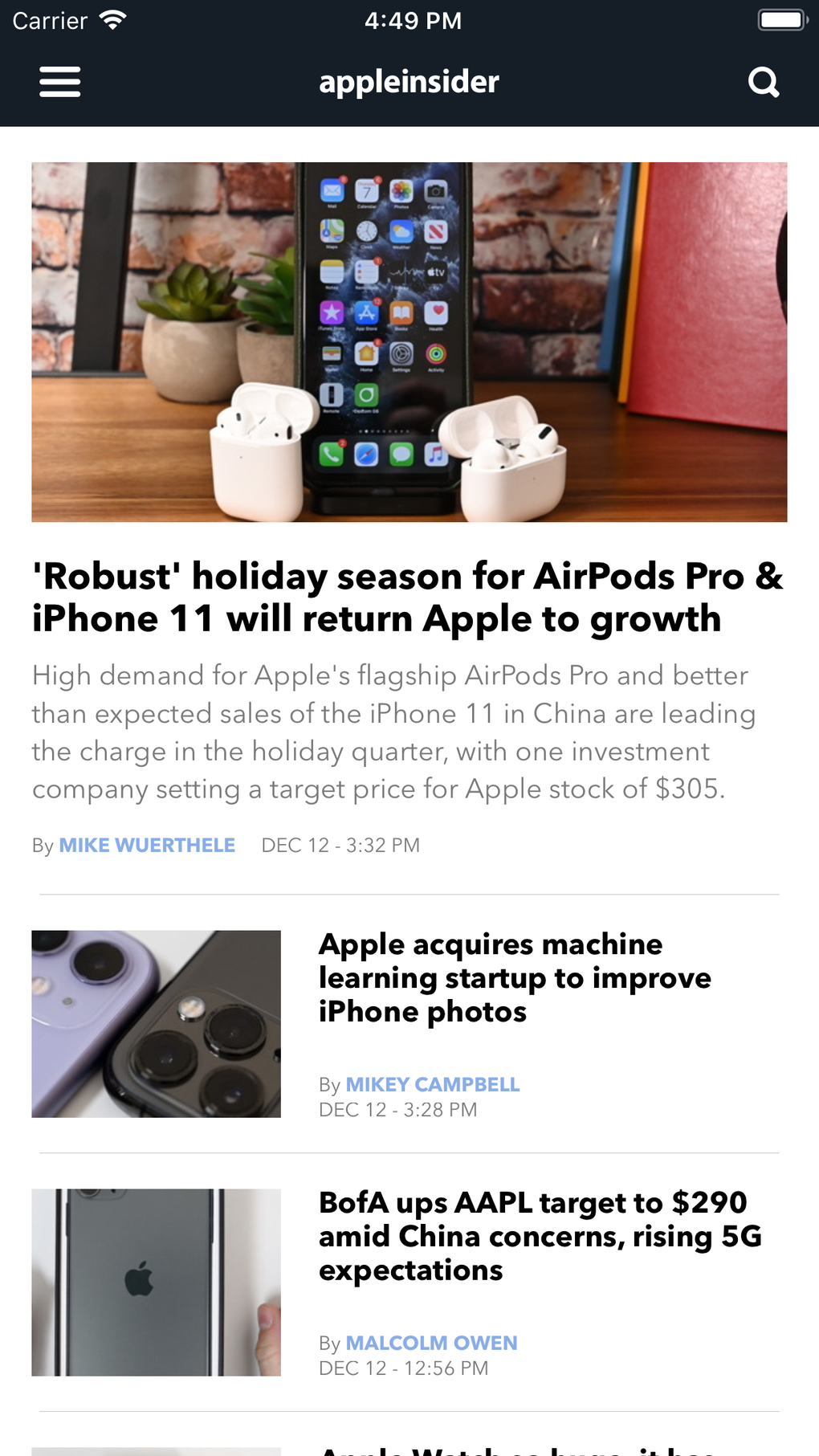Tap the DEC 12 - 3:28 PM timestamp
The image size is (819, 1456).
point(397,1109)
